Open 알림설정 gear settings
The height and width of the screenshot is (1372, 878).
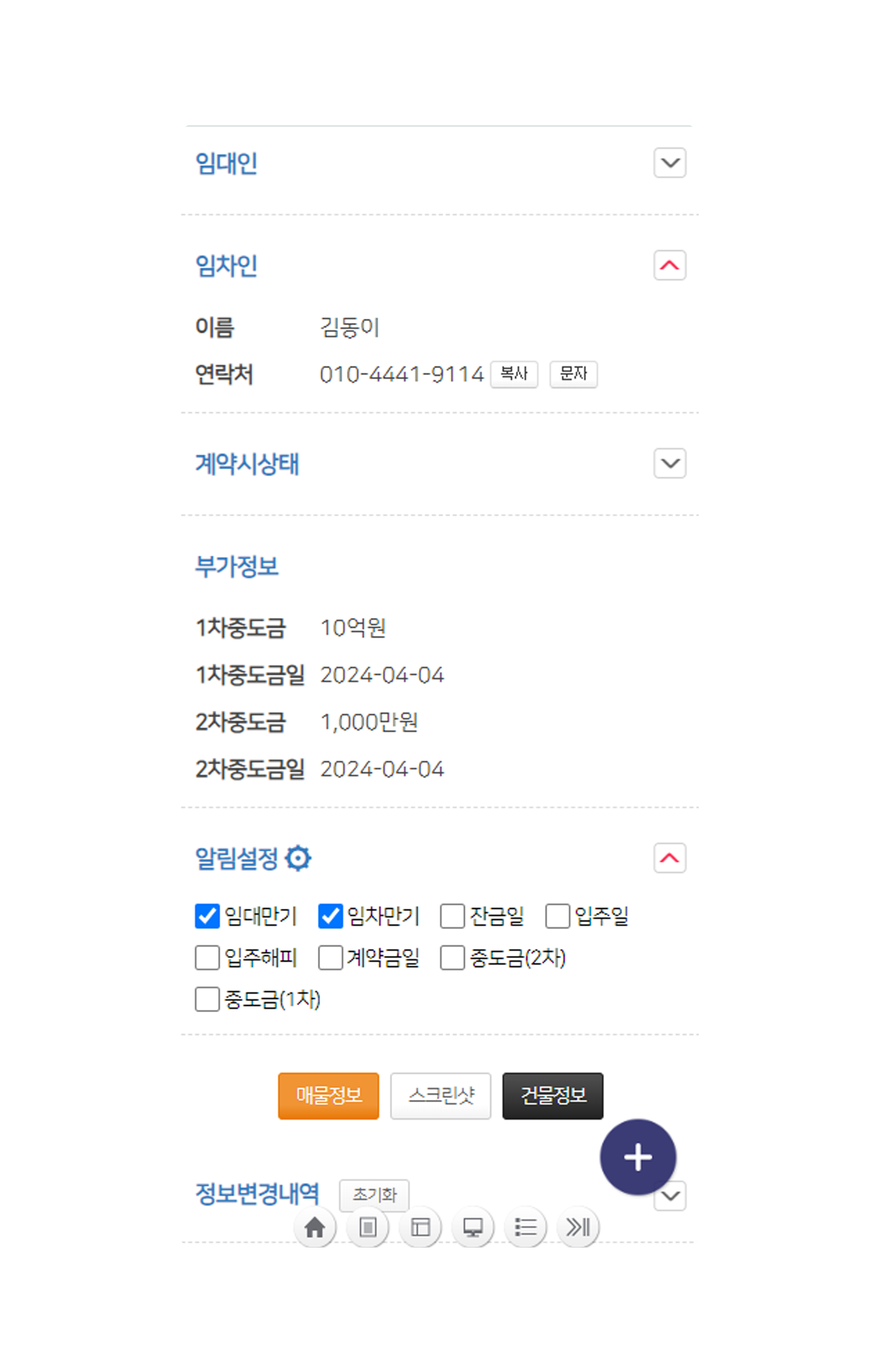(x=298, y=858)
